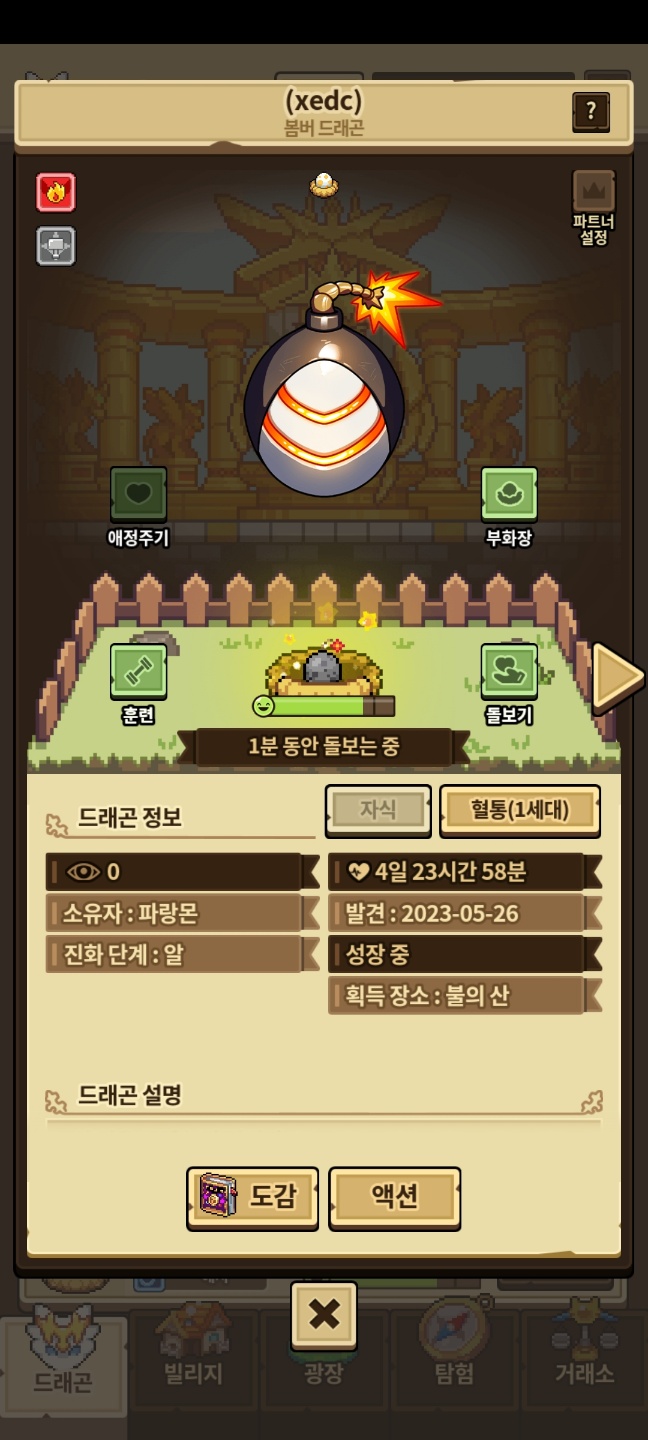648x1440 pixels.
Task: Open the 도감 encyclopedia
Action: tap(252, 1197)
